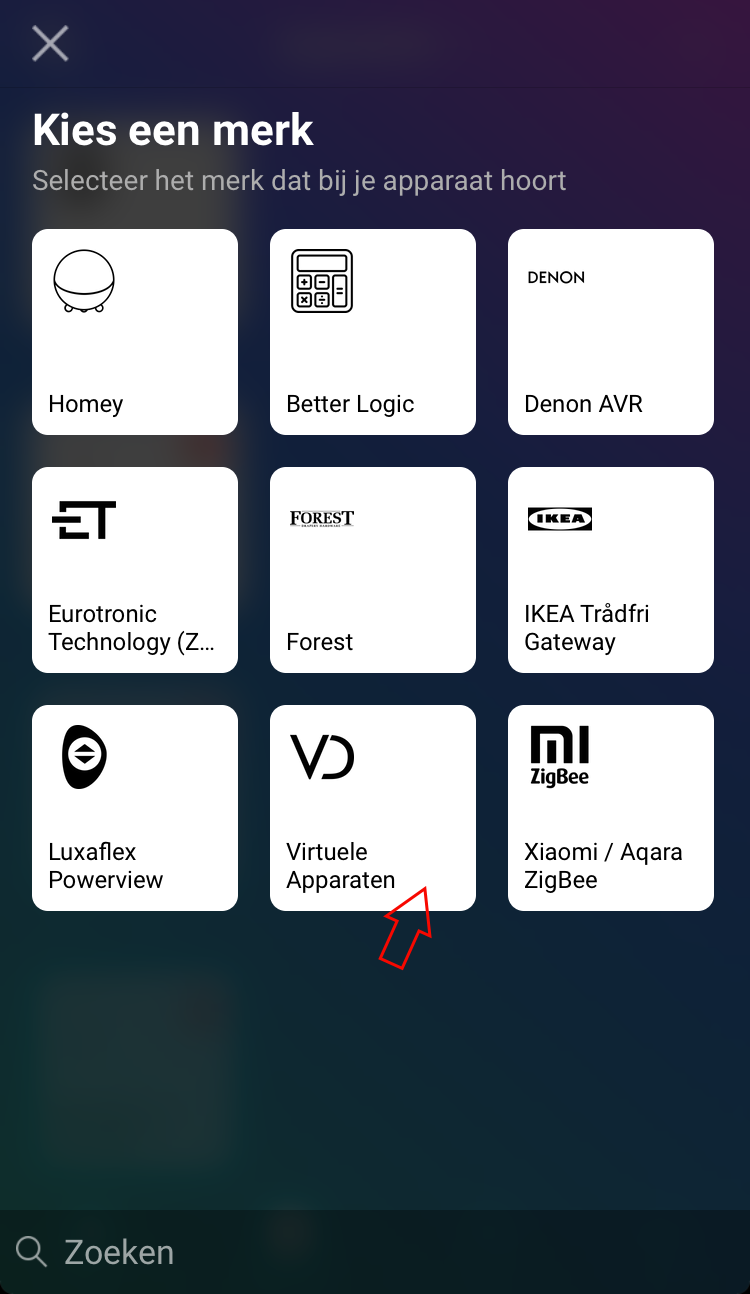
Task: Pick Eurotronic Technology as the brand
Action: tap(135, 570)
